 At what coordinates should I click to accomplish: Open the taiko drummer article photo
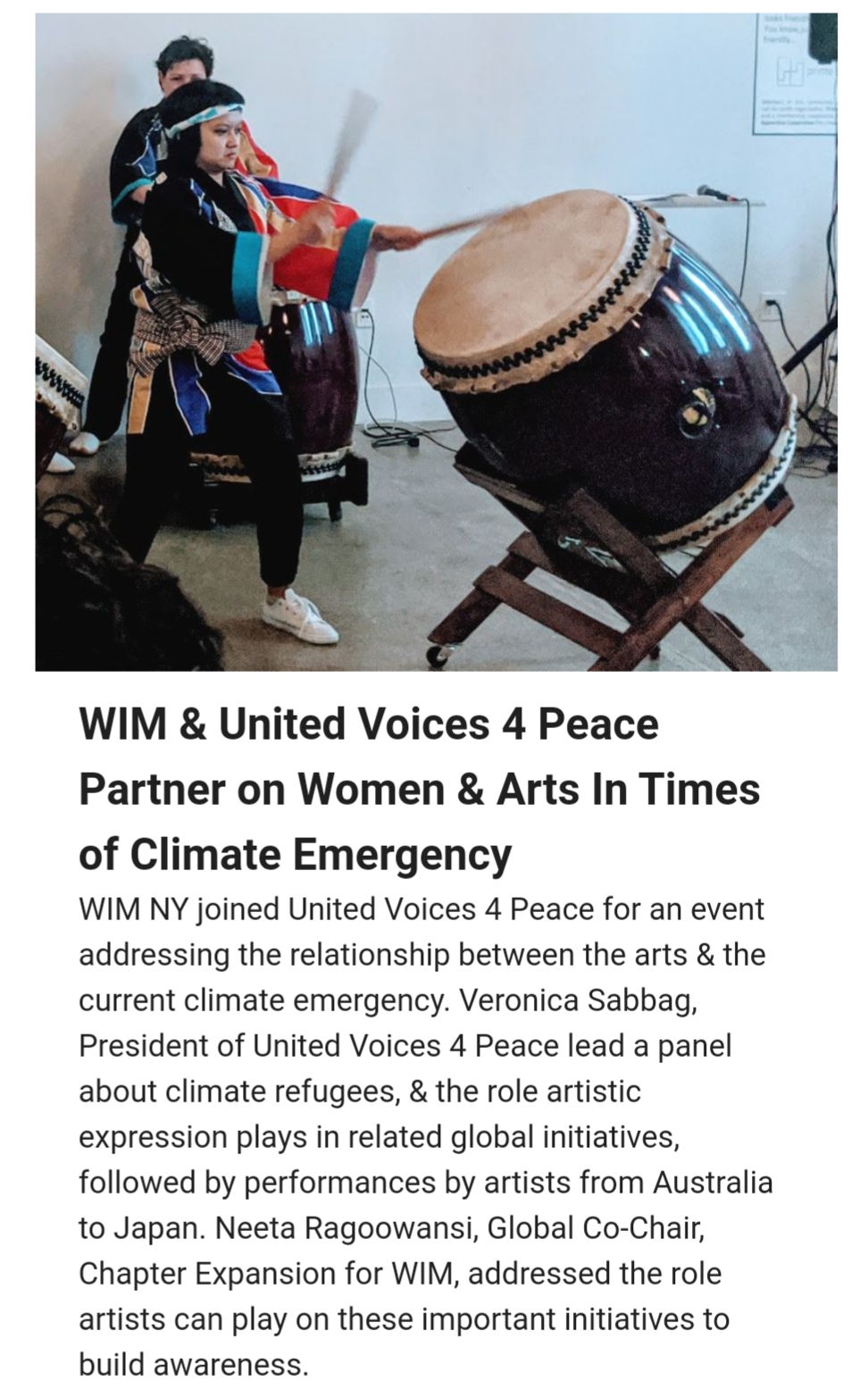pos(436,341)
